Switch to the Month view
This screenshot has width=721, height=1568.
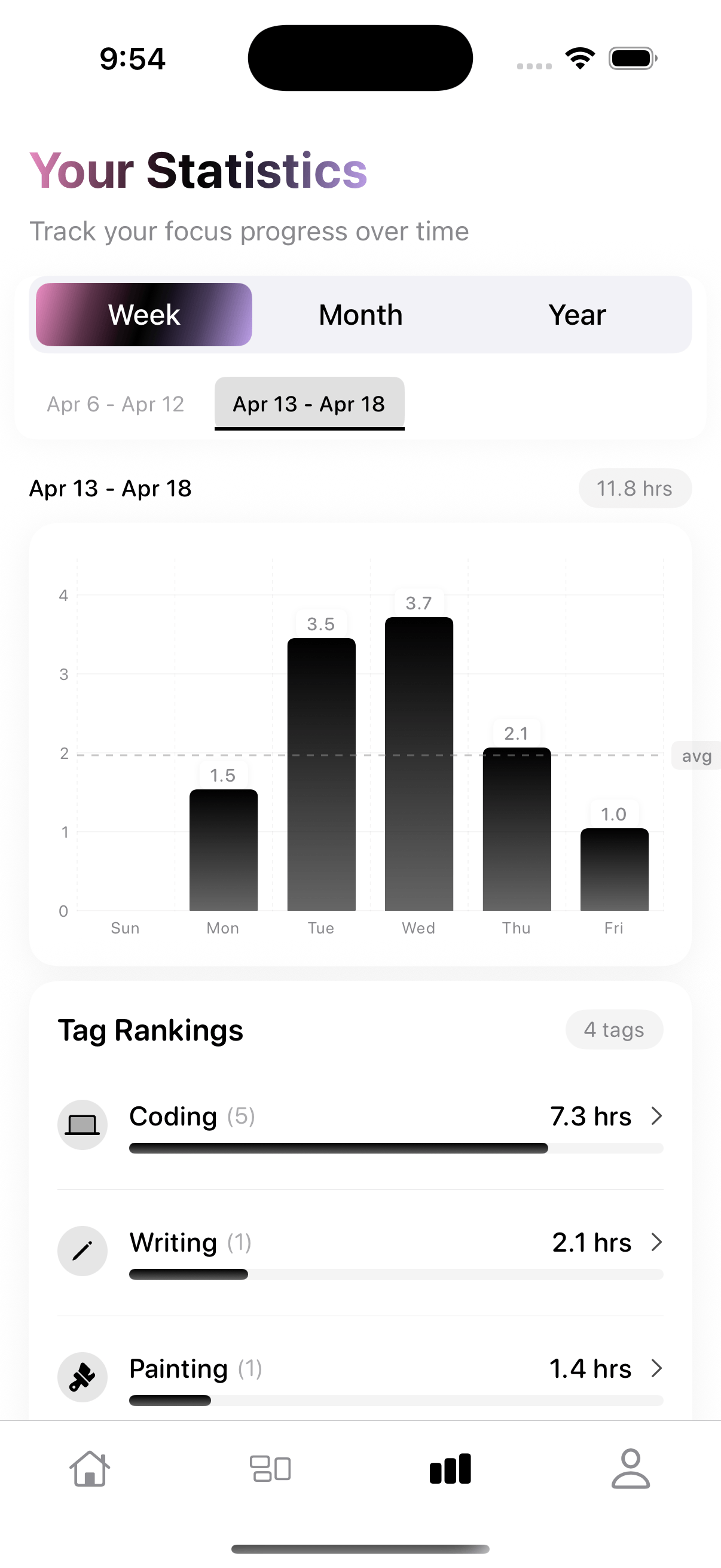click(360, 315)
